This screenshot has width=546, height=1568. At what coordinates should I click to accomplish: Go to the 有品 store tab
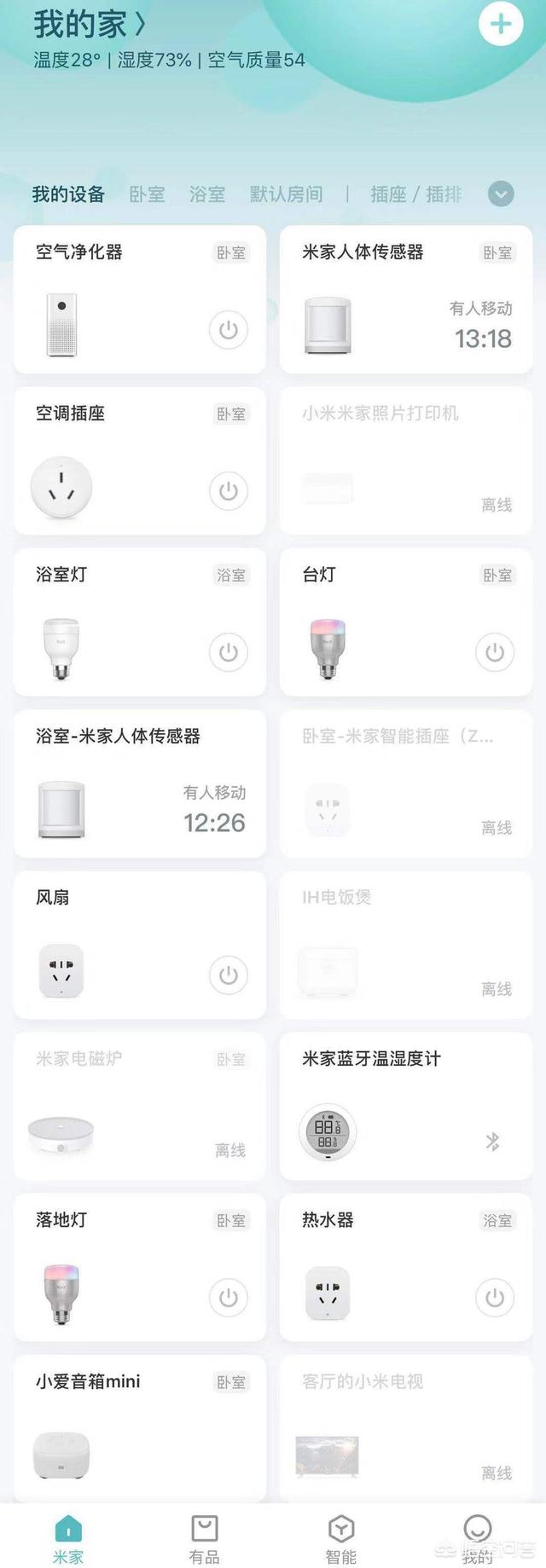[205, 1539]
